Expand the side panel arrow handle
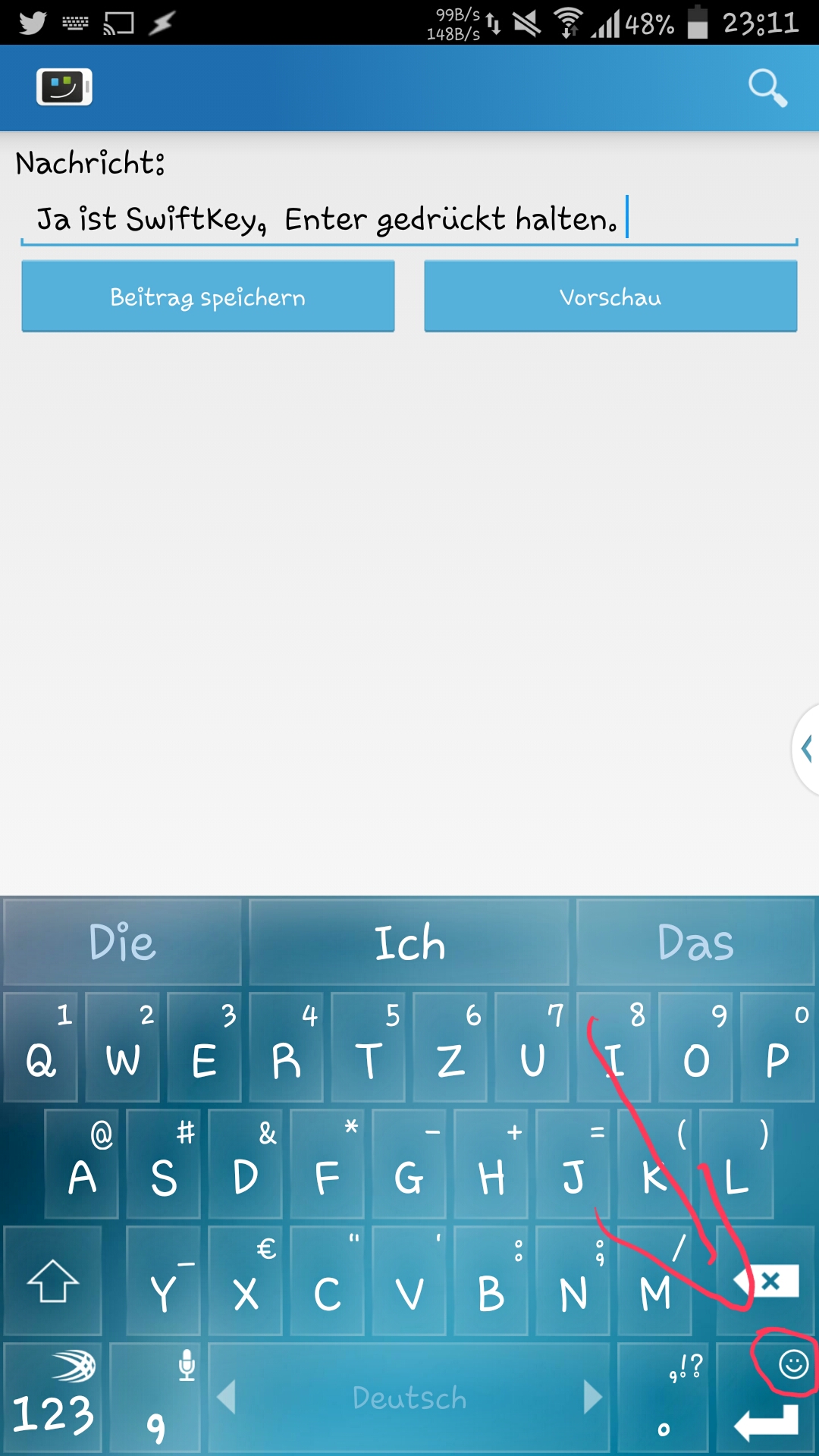819x1456 pixels. (x=806, y=749)
